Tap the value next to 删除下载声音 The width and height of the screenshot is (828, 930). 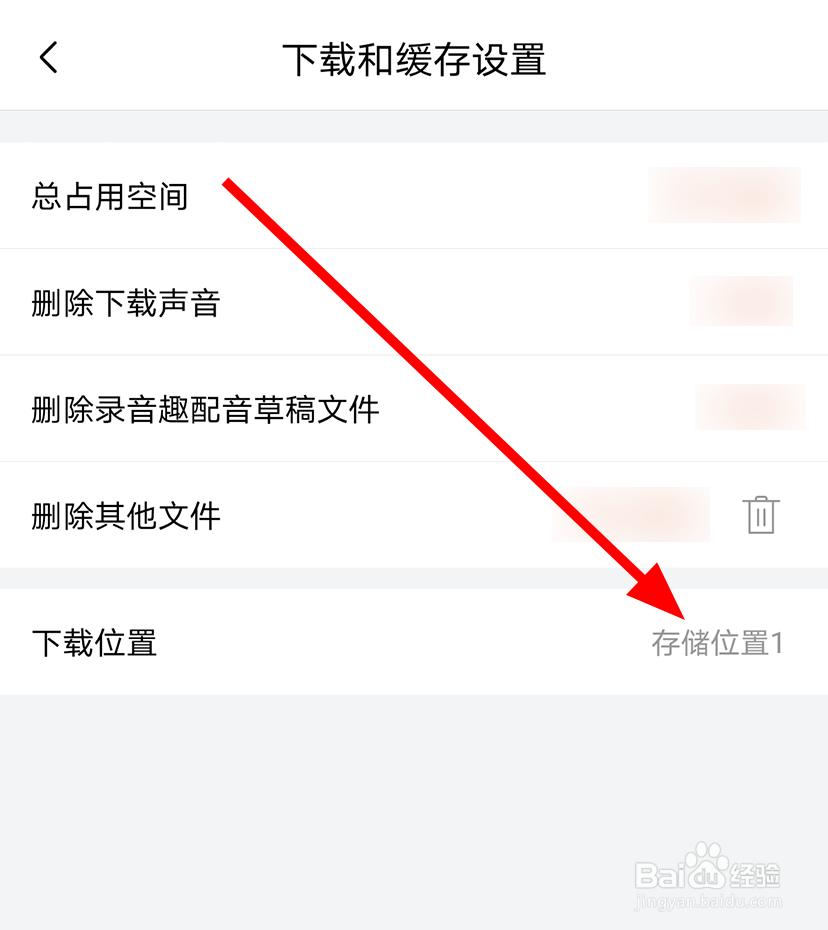click(740, 302)
